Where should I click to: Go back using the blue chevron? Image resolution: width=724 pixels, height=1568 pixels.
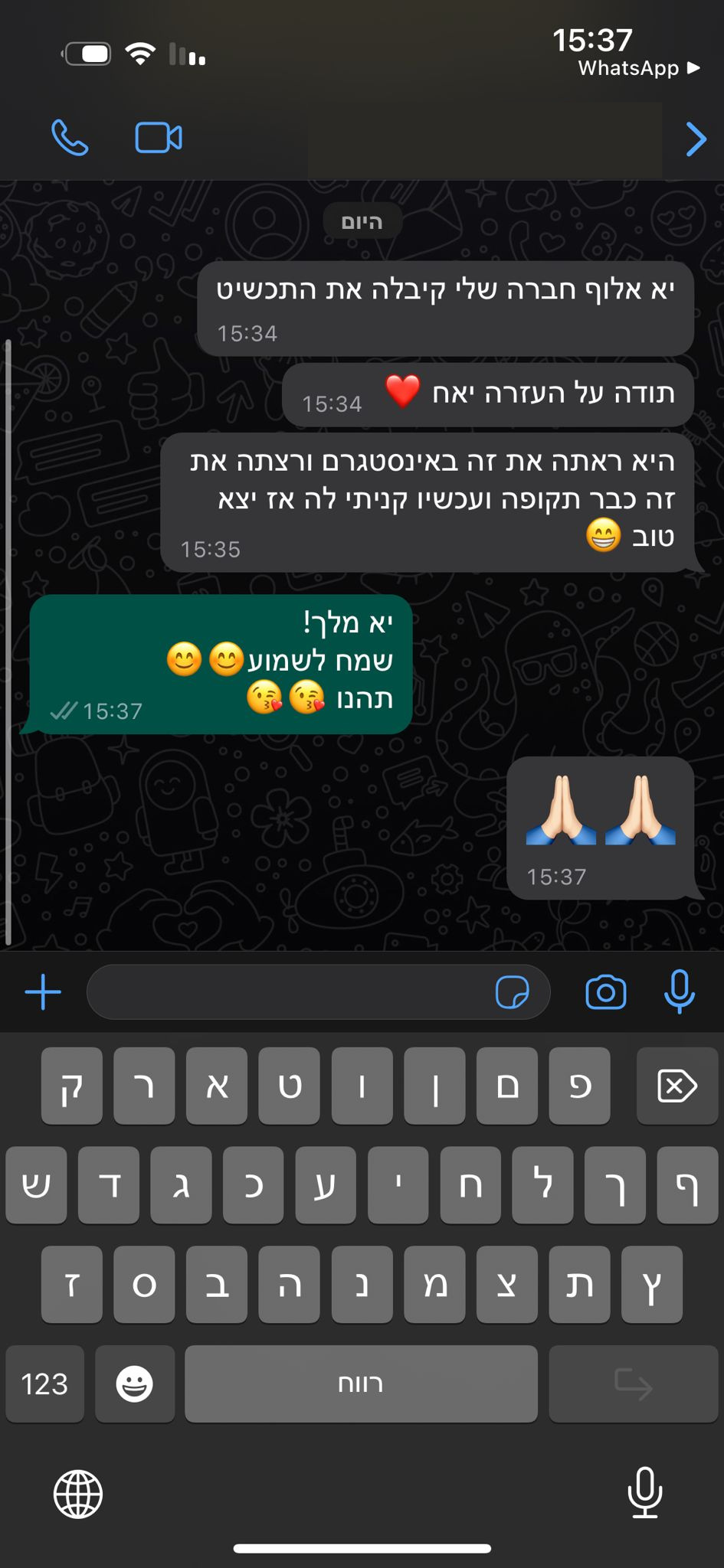coord(696,139)
